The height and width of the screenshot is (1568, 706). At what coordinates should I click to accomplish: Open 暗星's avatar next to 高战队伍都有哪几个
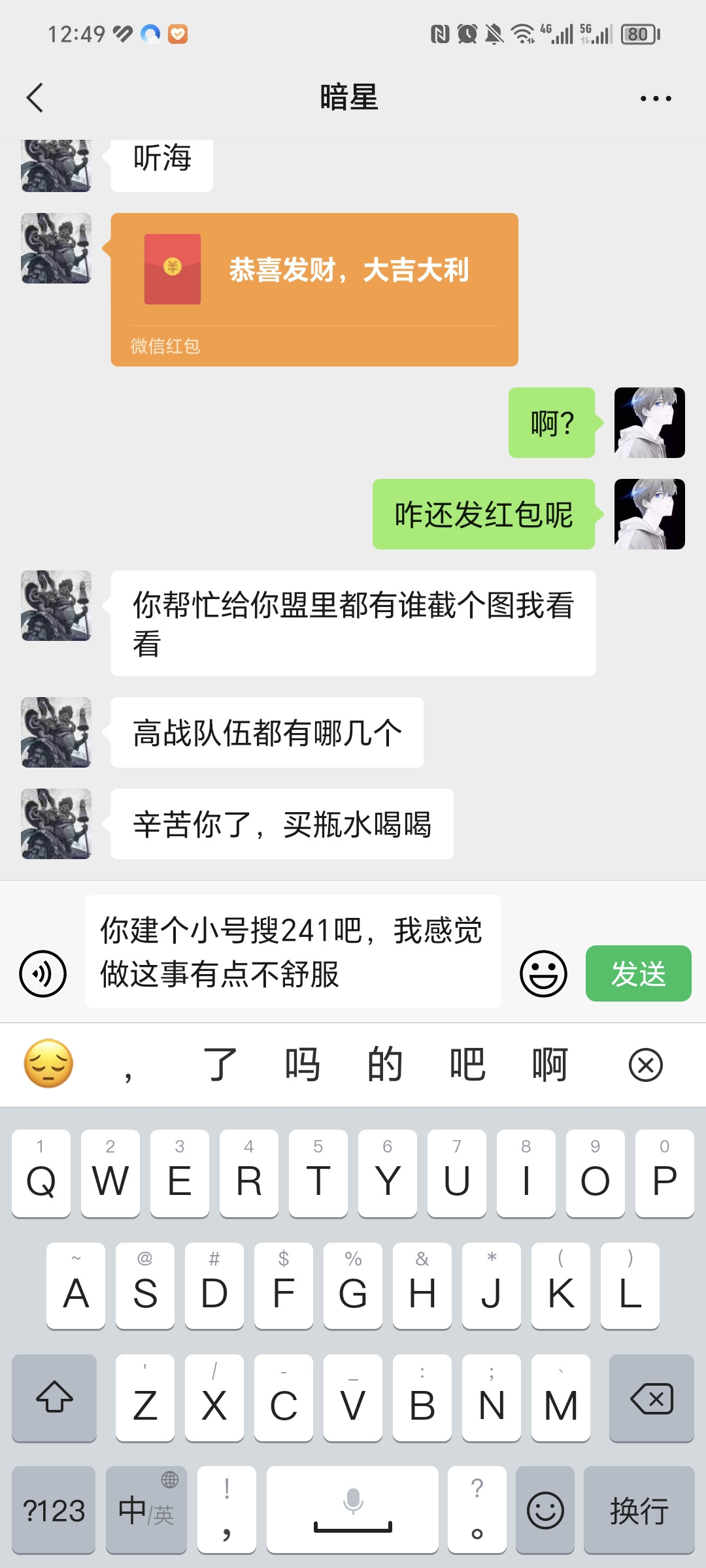pos(56,732)
